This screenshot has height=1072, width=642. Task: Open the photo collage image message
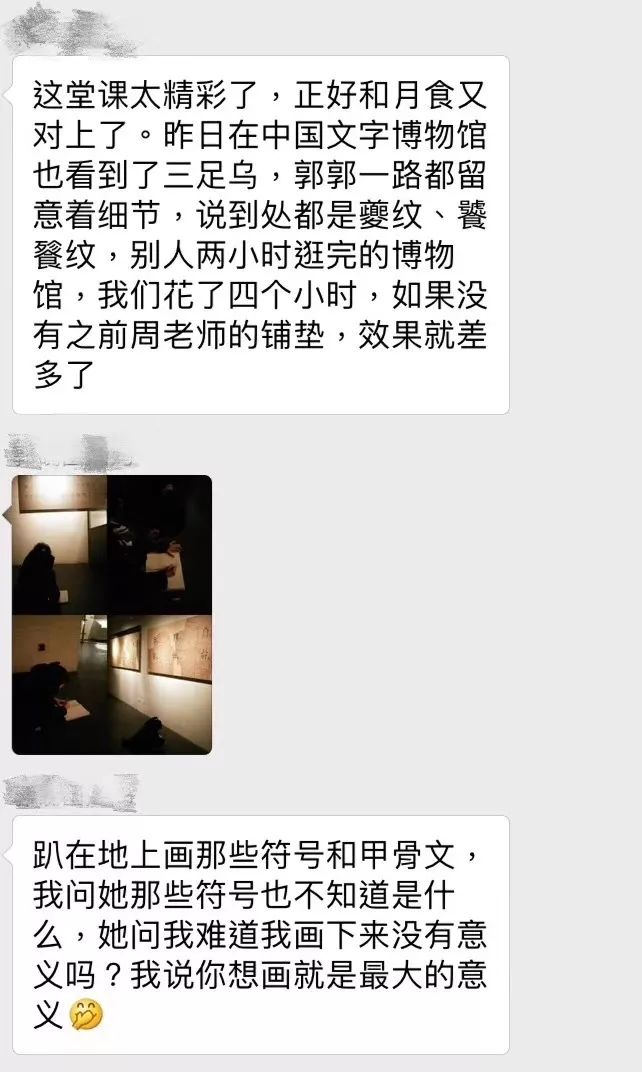tap(112, 614)
